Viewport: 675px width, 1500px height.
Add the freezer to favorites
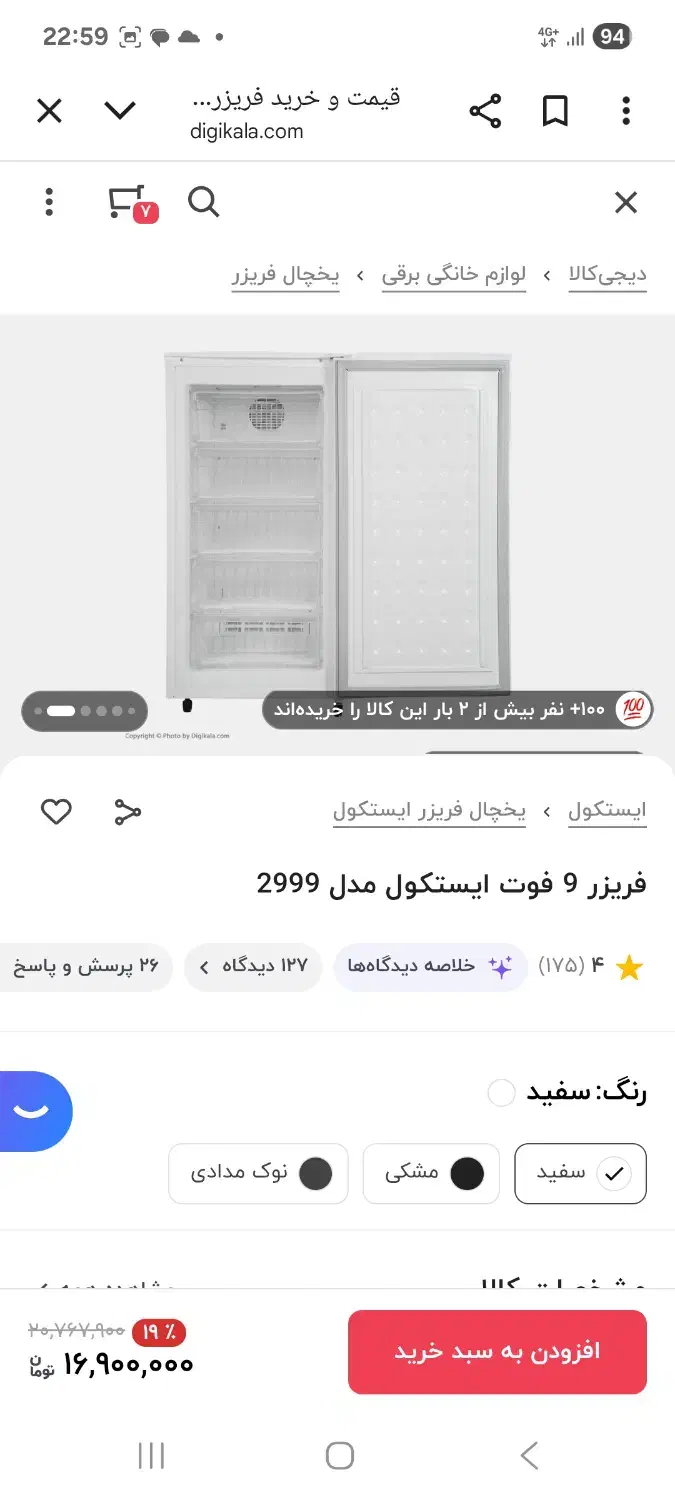(56, 811)
